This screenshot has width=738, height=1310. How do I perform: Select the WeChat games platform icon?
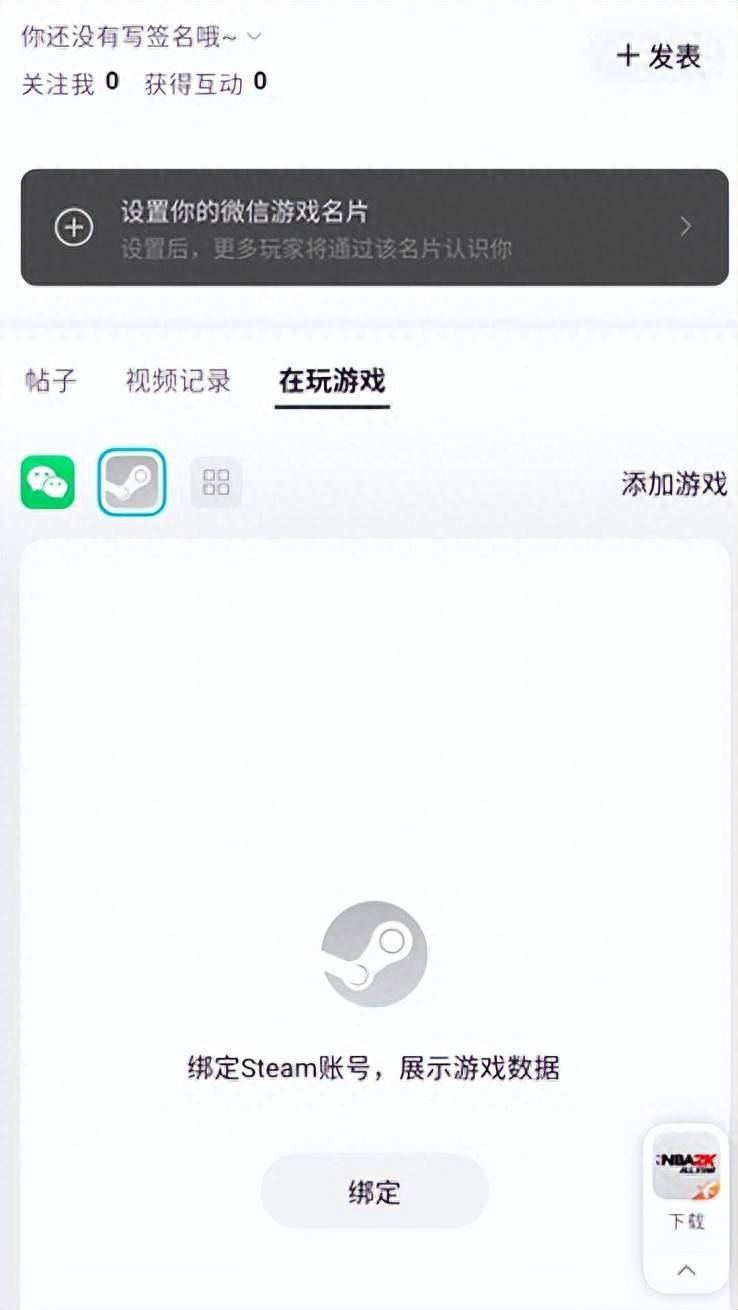(48, 482)
